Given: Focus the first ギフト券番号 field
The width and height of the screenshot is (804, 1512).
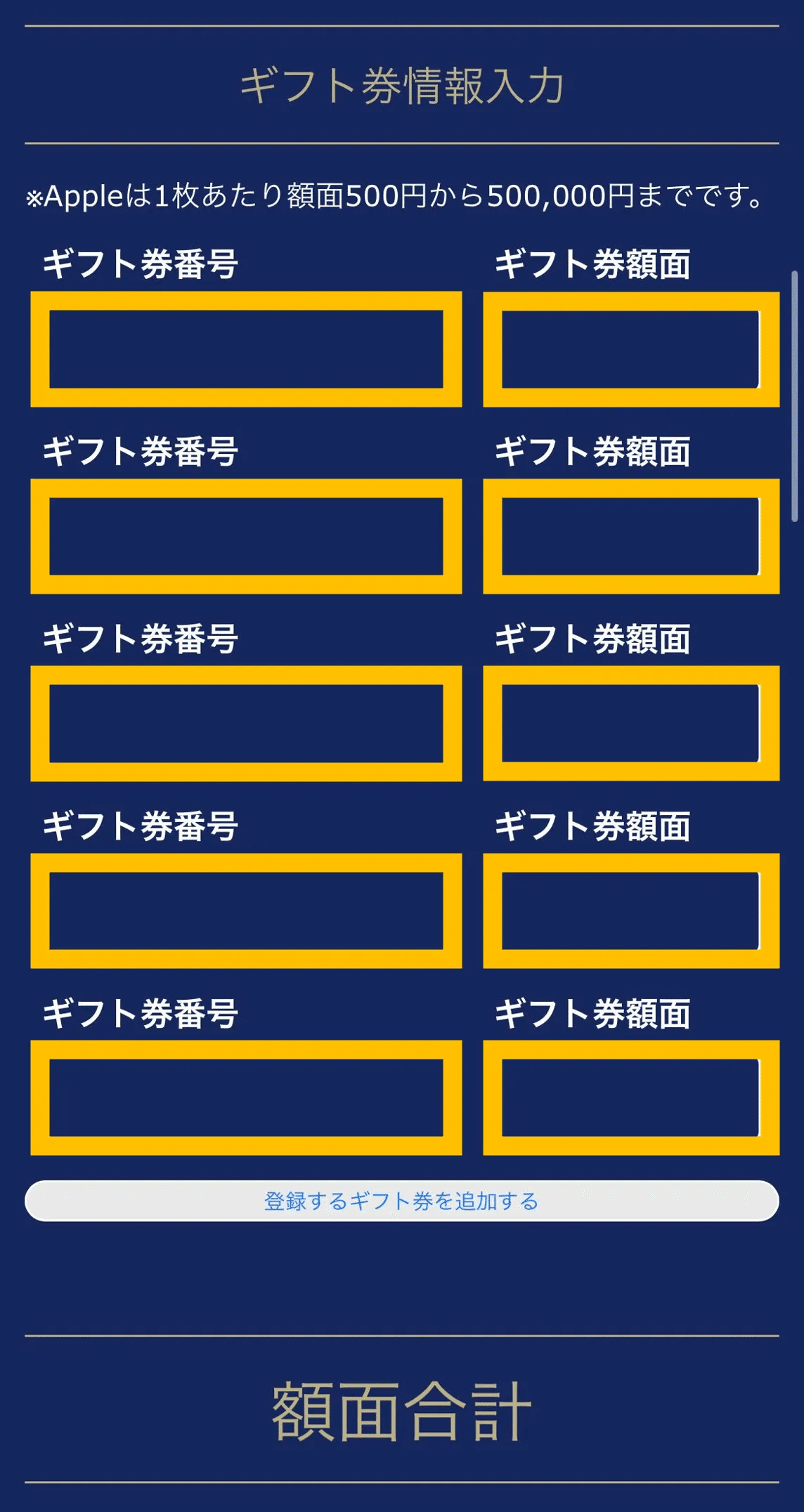Looking at the screenshot, I should pyautogui.click(x=246, y=349).
